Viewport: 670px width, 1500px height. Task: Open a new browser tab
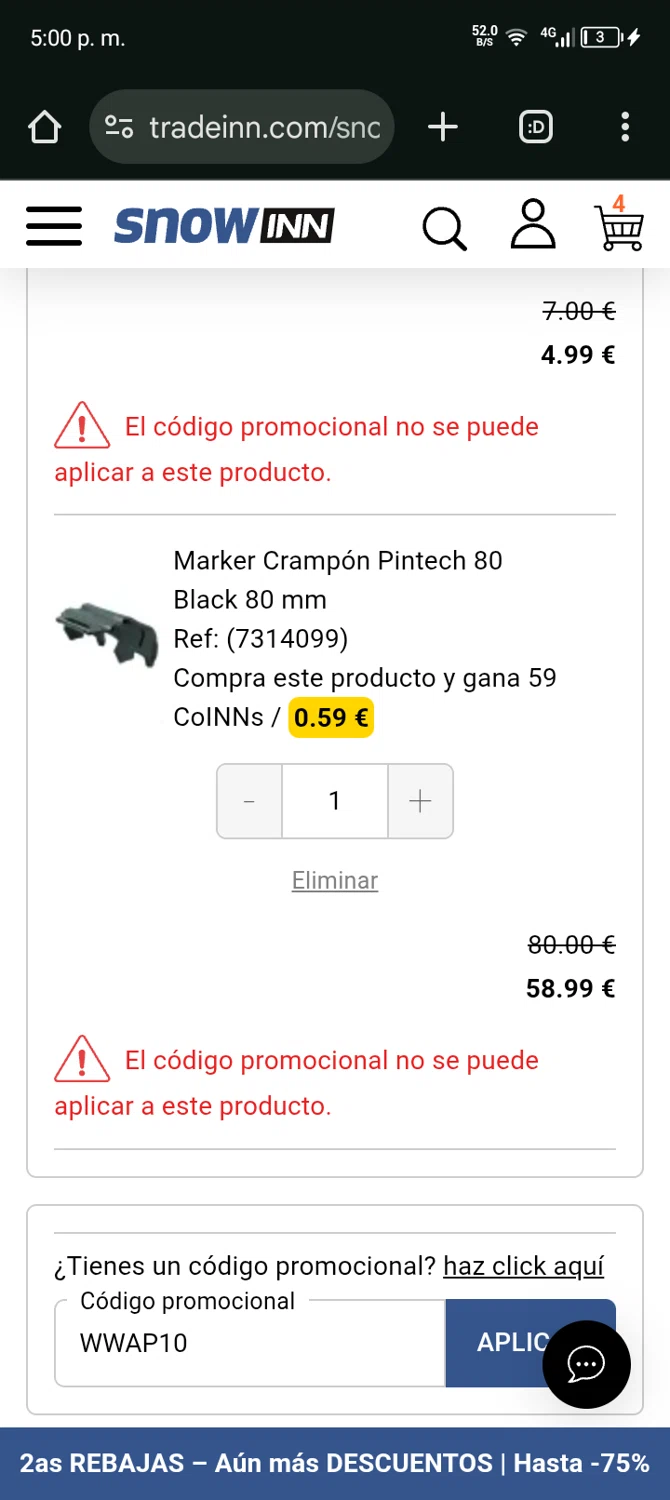click(x=442, y=127)
